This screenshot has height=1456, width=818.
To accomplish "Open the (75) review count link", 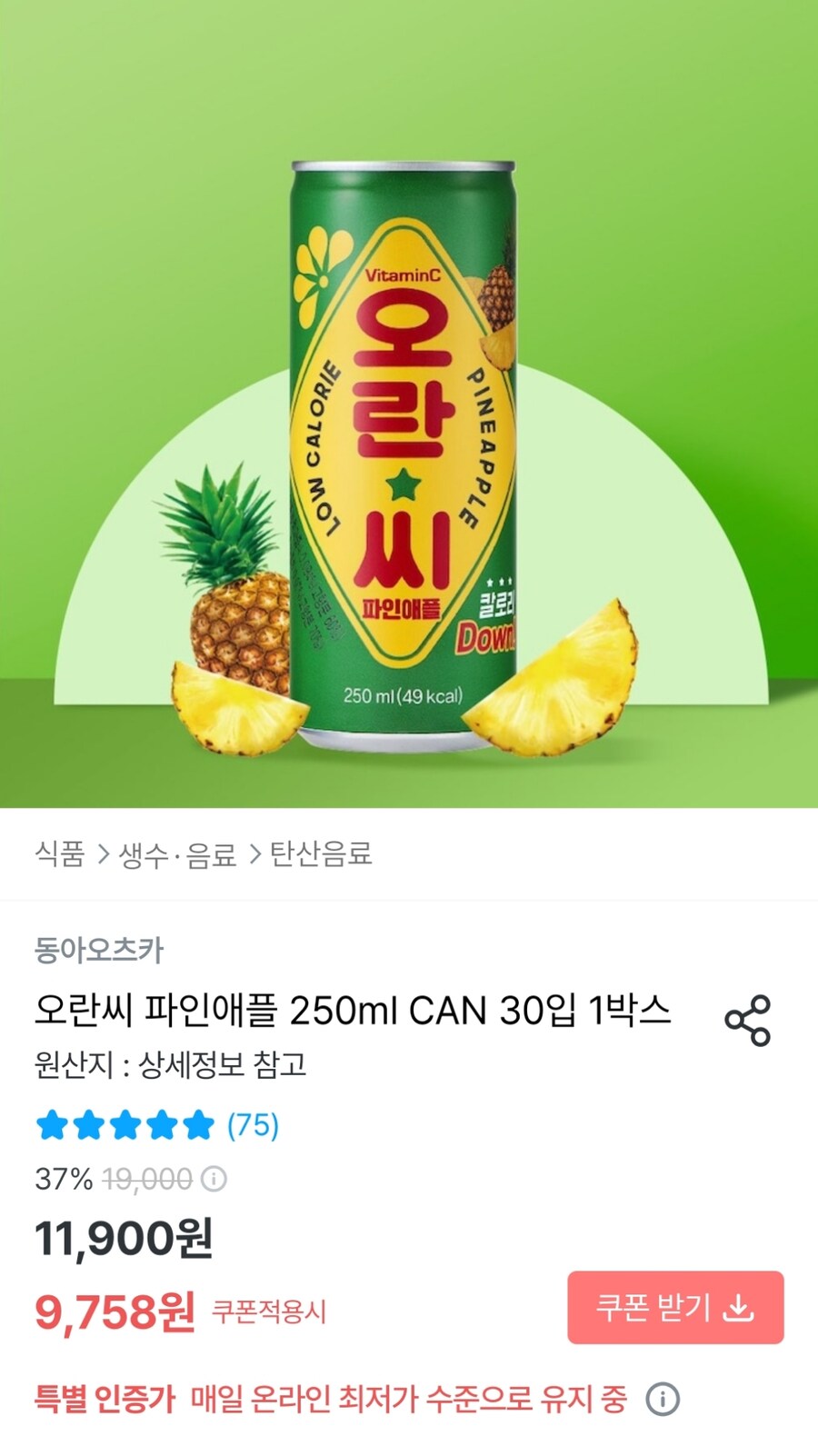I will [x=251, y=1124].
